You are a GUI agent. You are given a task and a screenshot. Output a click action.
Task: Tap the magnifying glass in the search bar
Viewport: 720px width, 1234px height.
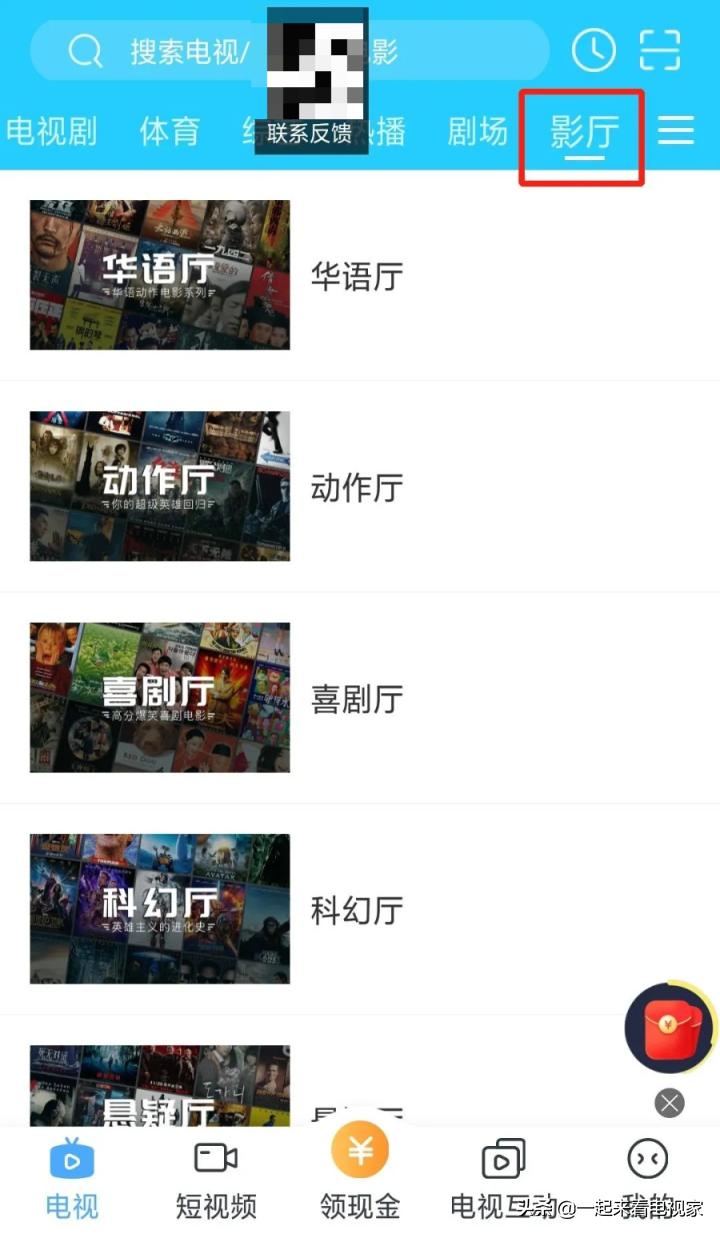85,50
